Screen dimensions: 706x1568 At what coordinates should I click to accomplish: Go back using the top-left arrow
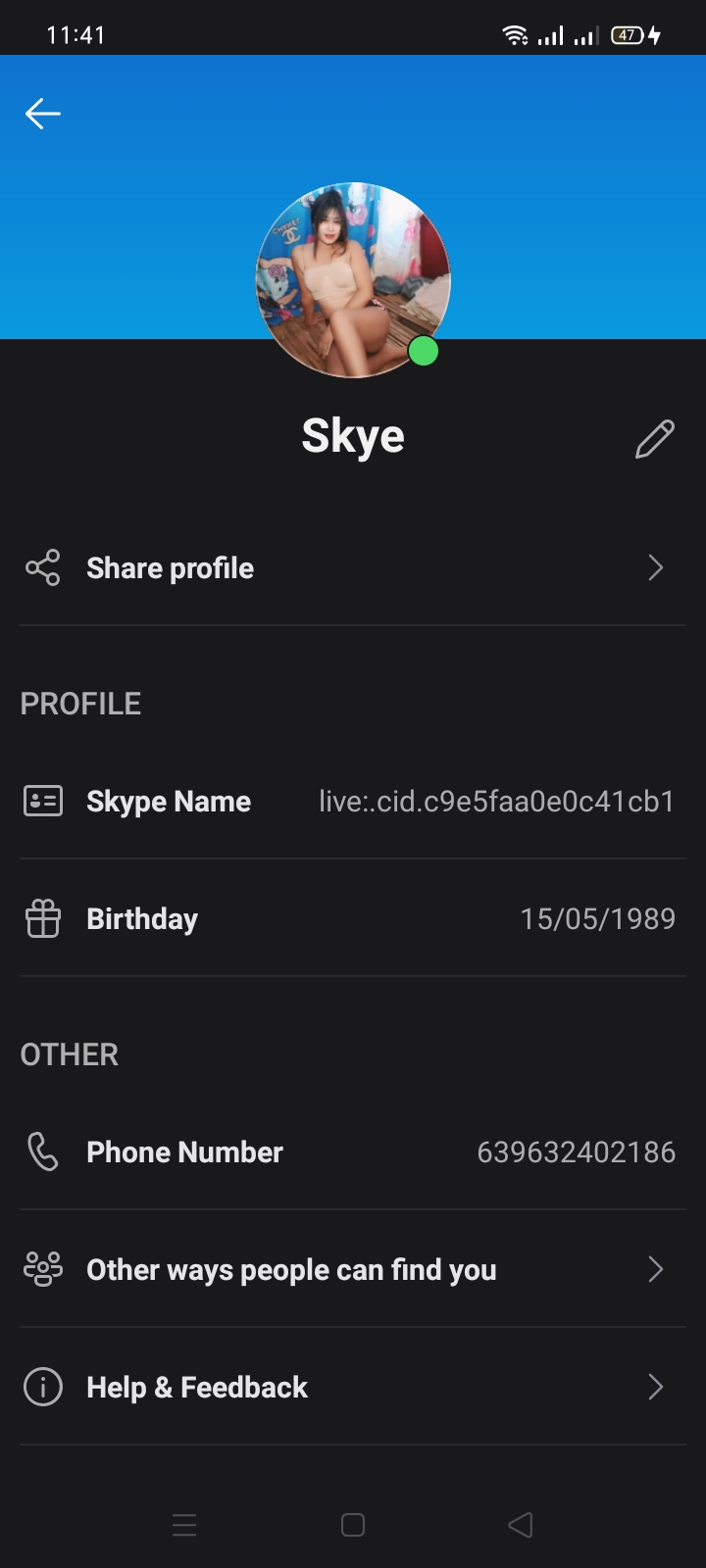click(x=43, y=114)
